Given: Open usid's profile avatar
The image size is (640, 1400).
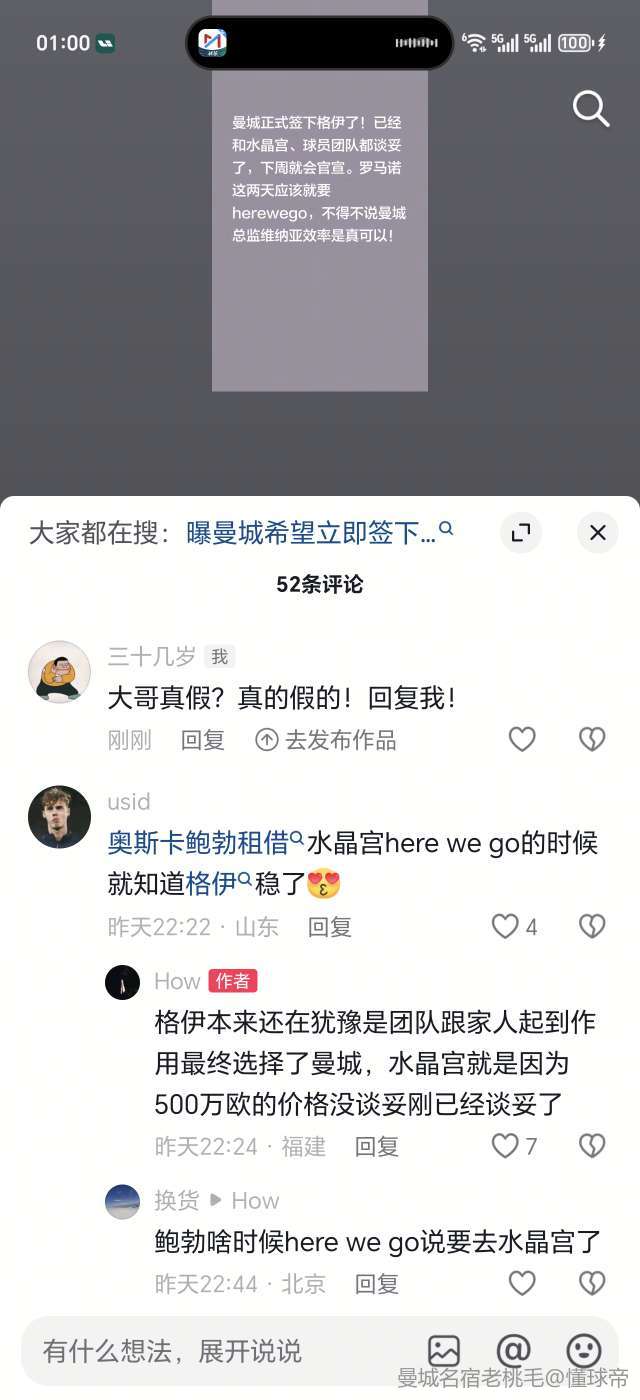Looking at the screenshot, I should pyautogui.click(x=59, y=817).
